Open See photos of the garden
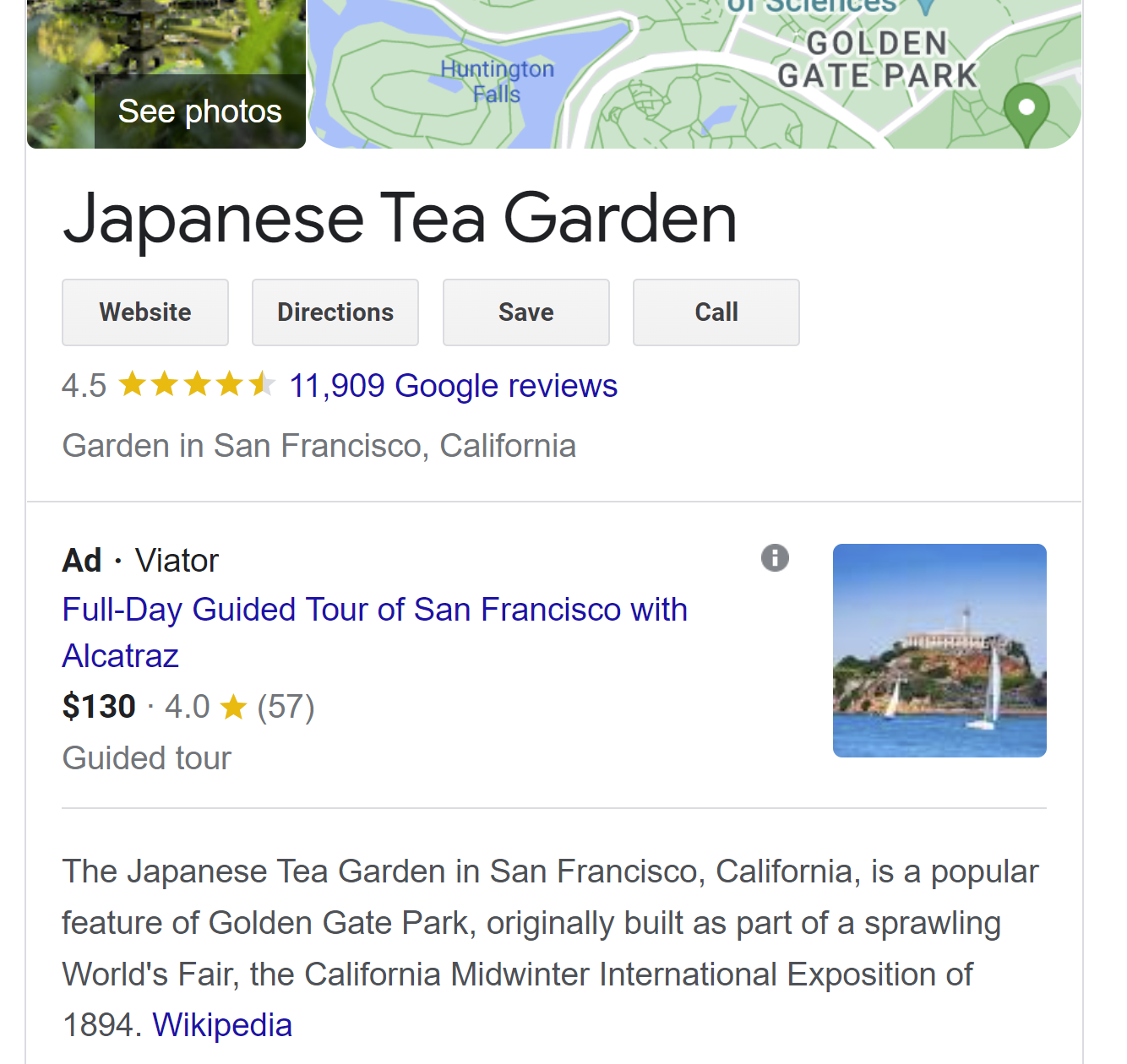1127x1064 pixels. [x=199, y=111]
